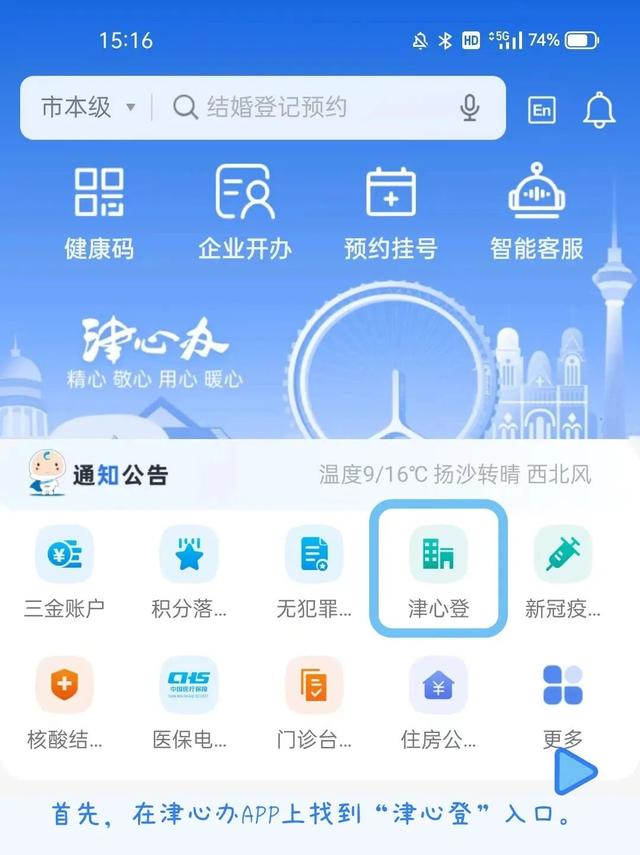This screenshot has width=640, height=855.
Task: Open the 市本级 region dropdown
Action: click(87, 107)
